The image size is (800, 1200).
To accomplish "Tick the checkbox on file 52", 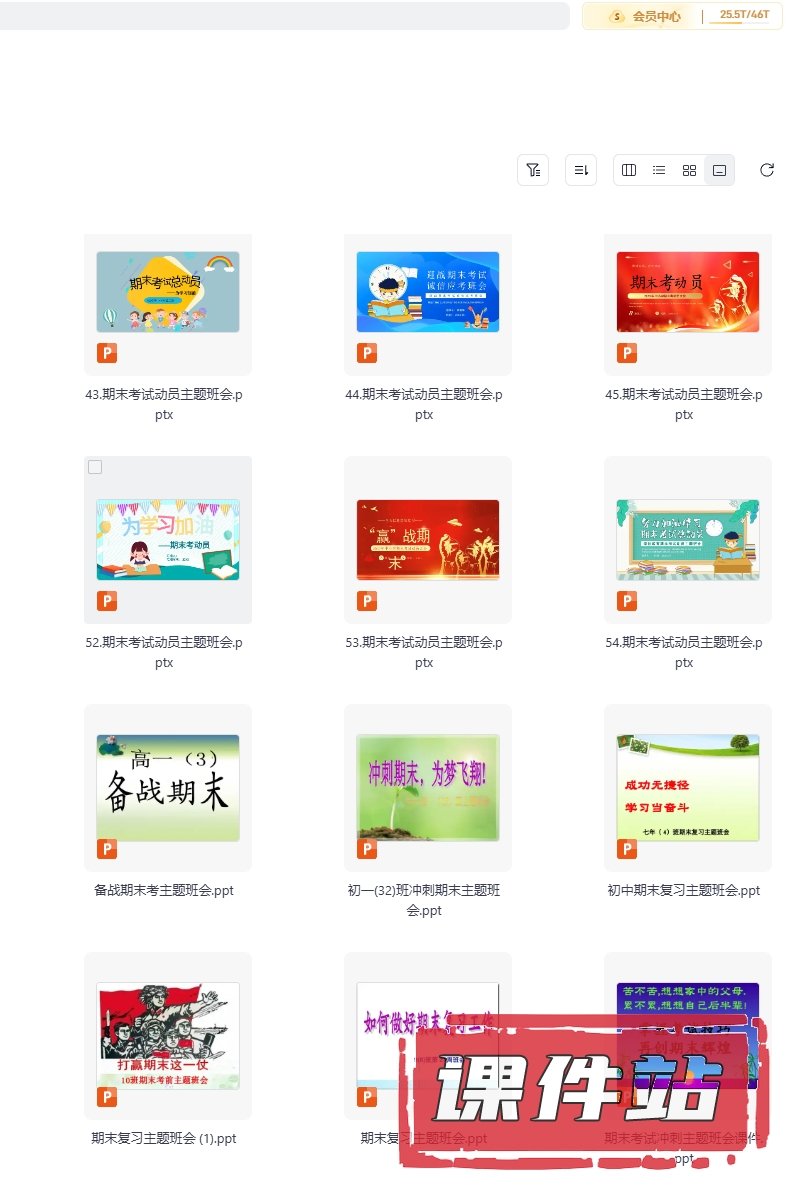I will 95,467.
